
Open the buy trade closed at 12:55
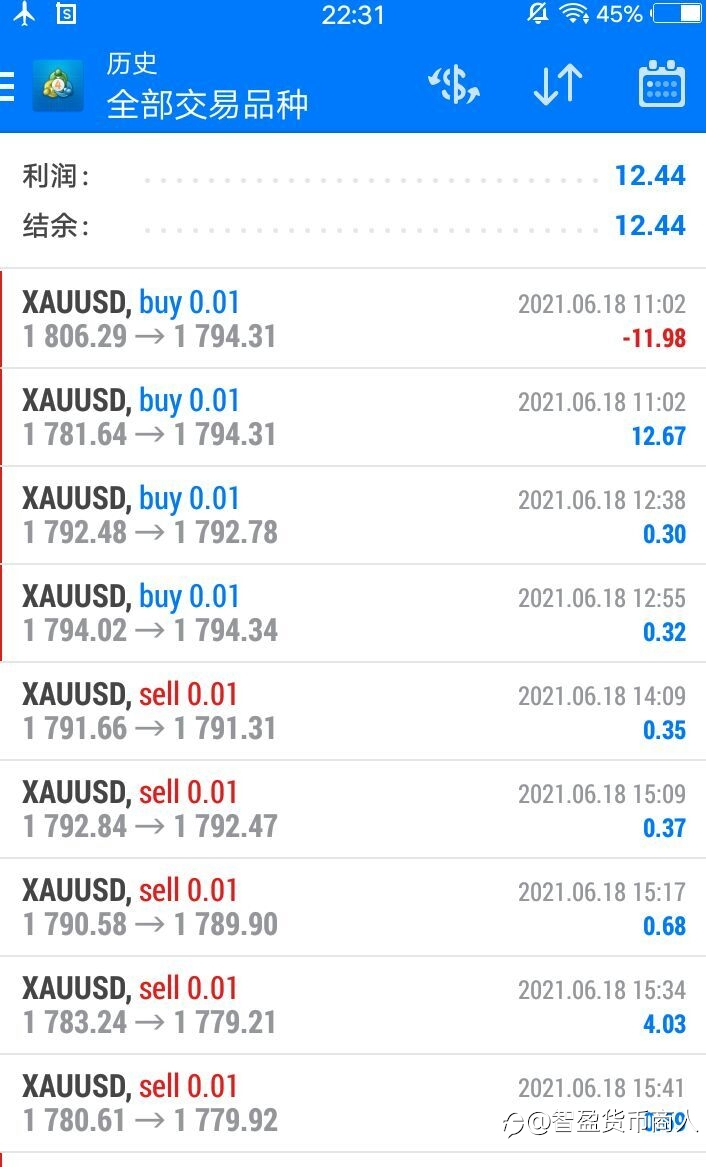(353, 614)
